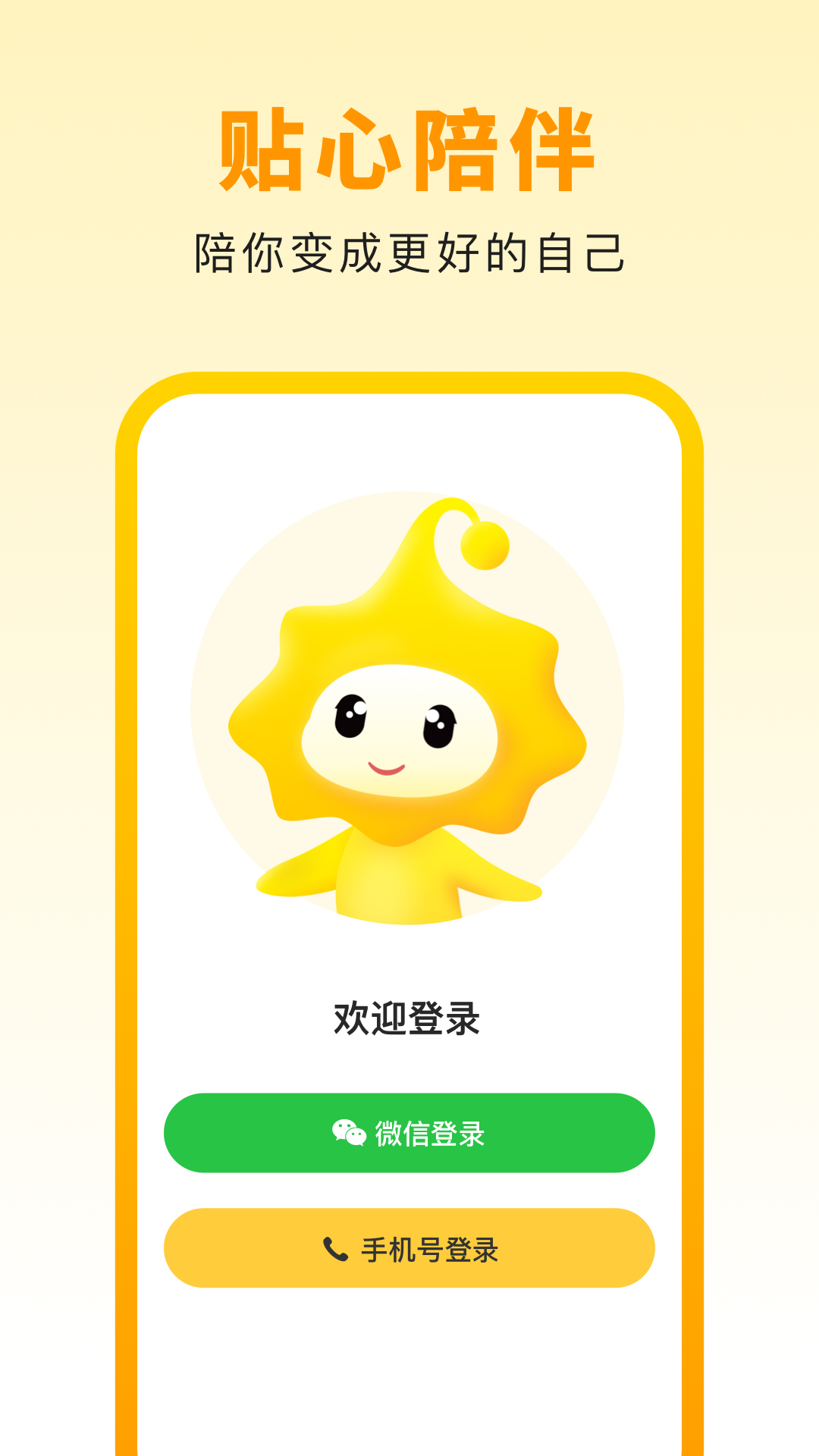
Task: Click the subtitle 陪你变成更好的自己
Action: [x=409, y=250]
